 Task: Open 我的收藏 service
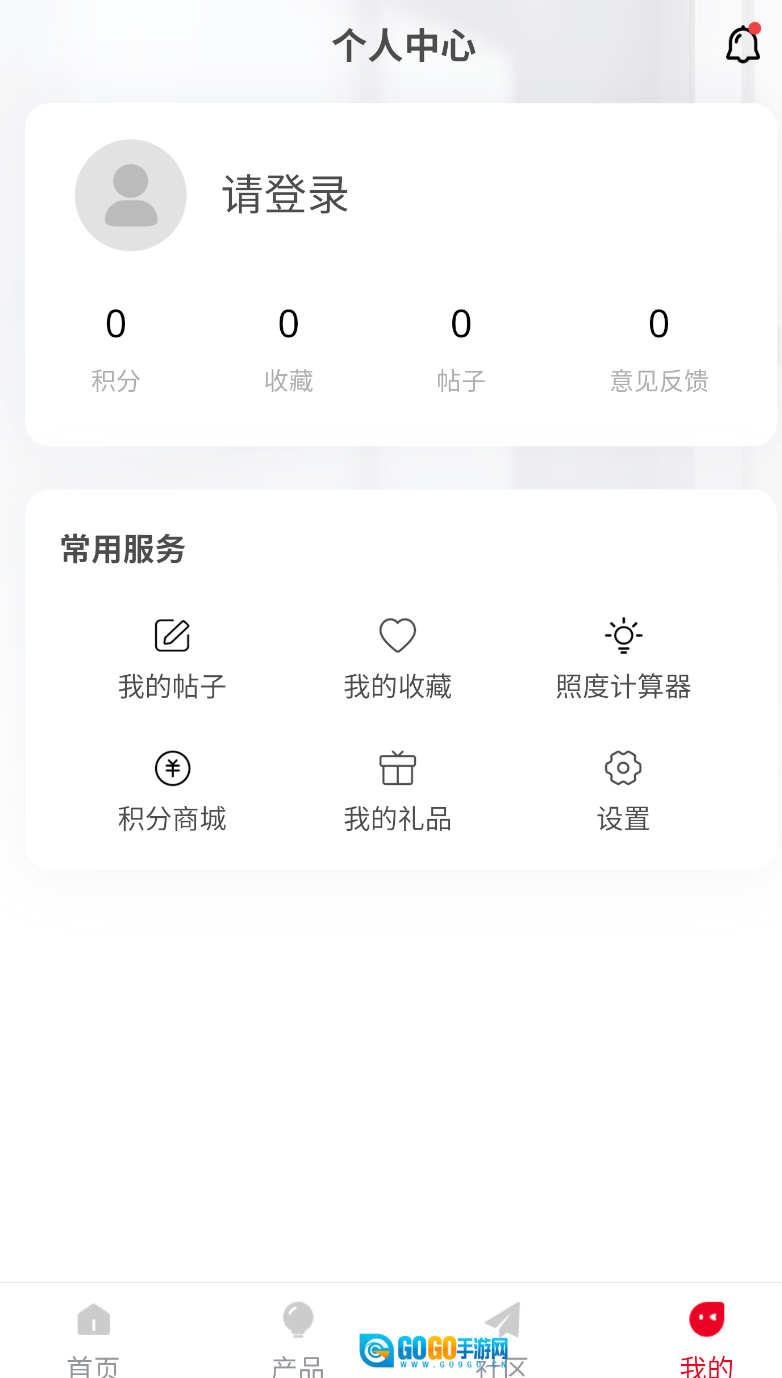pyautogui.click(x=397, y=659)
